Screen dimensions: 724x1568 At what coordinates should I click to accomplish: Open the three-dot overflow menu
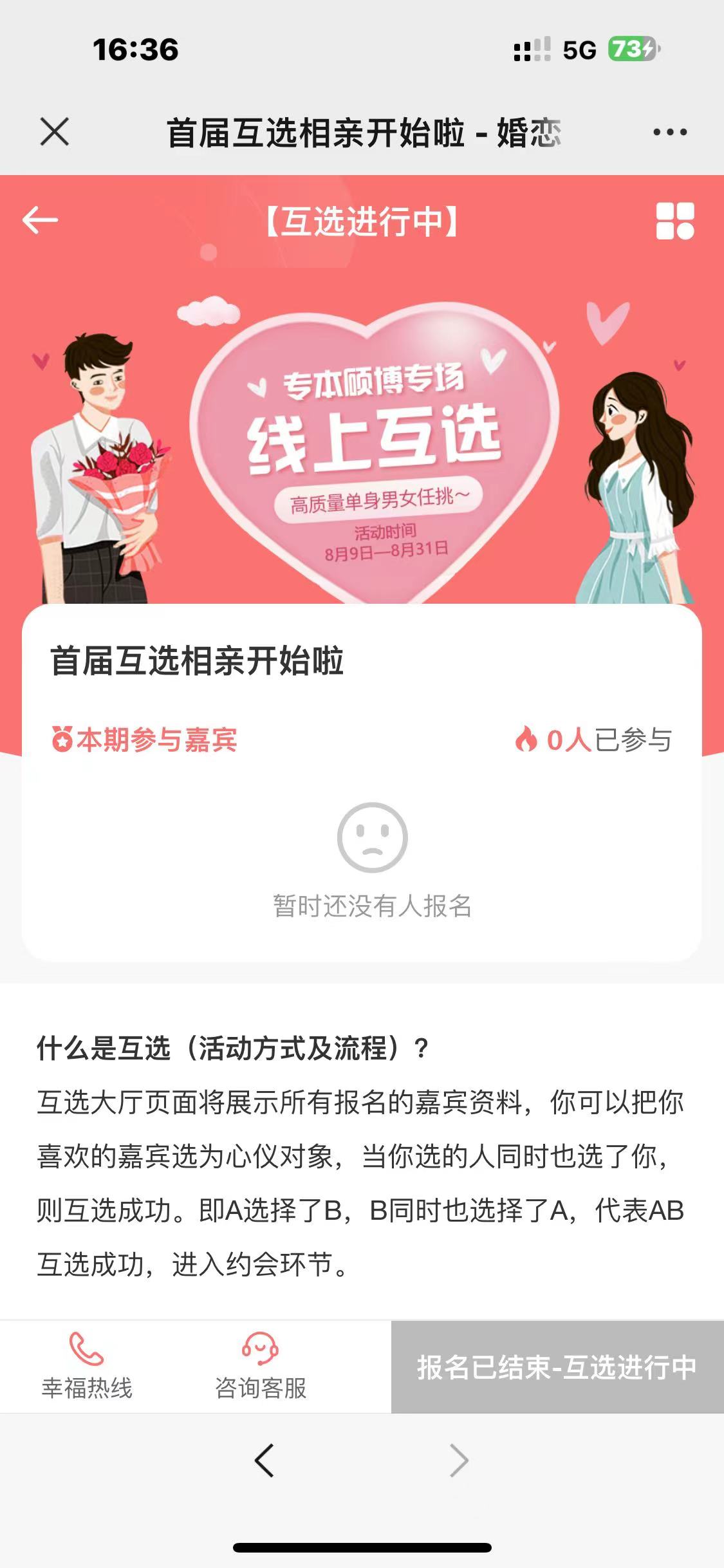(670, 133)
